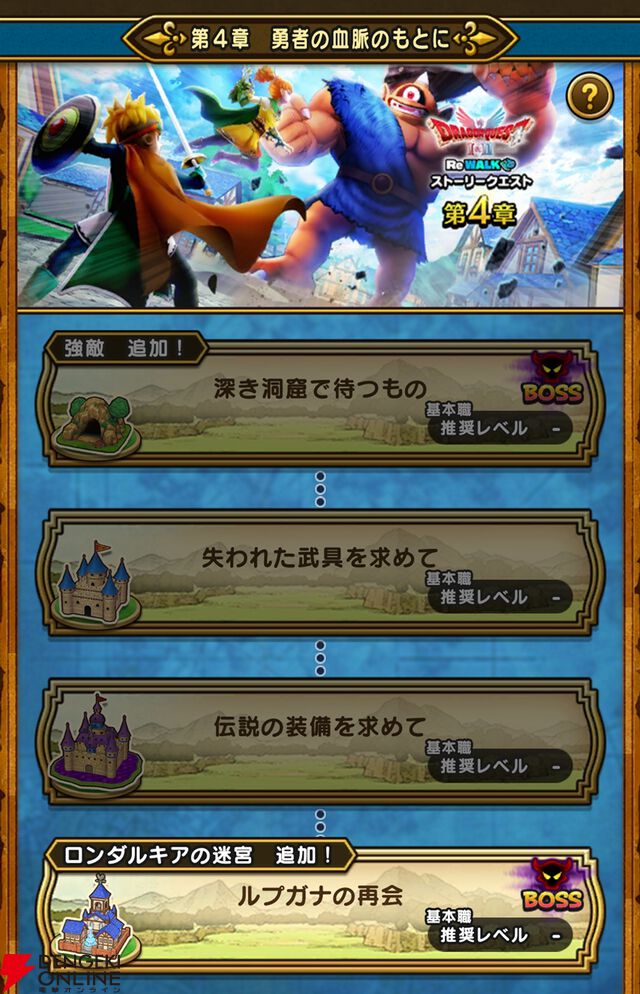Screen dimensions: 640x994
Task: Open the help question mark icon
Action: coord(590,98)
